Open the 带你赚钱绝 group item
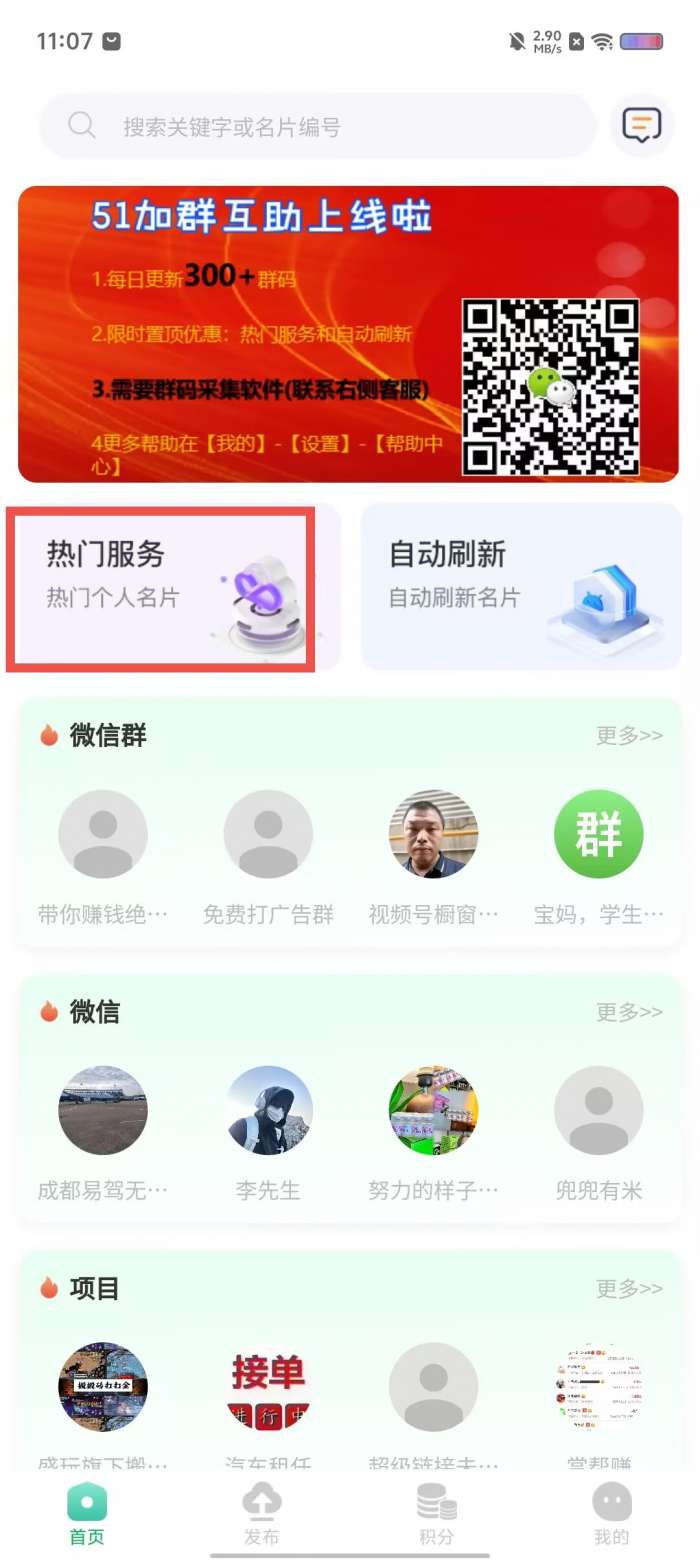Viewport: 700px width, 1560px height. (x=103, y=855)
